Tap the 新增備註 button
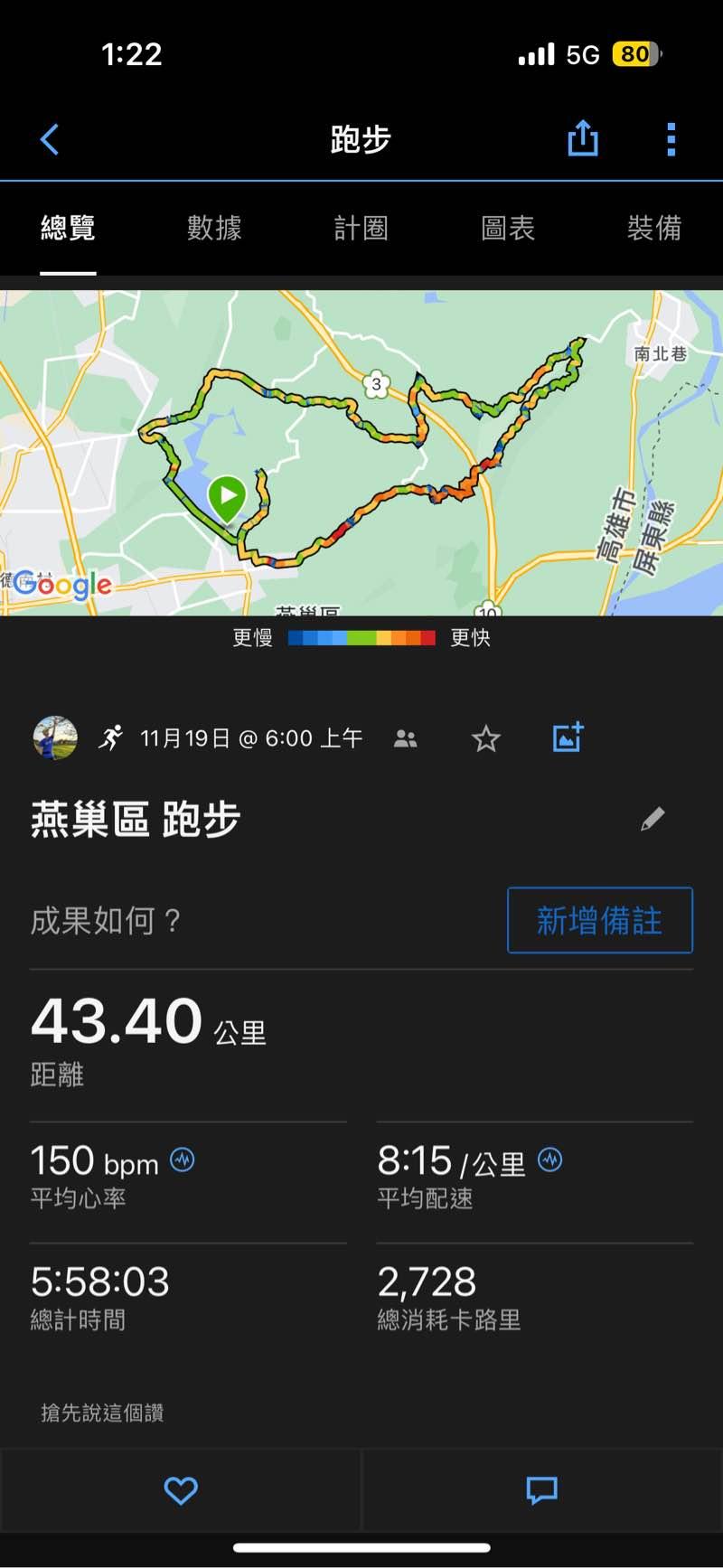 [x=600, y=920]
